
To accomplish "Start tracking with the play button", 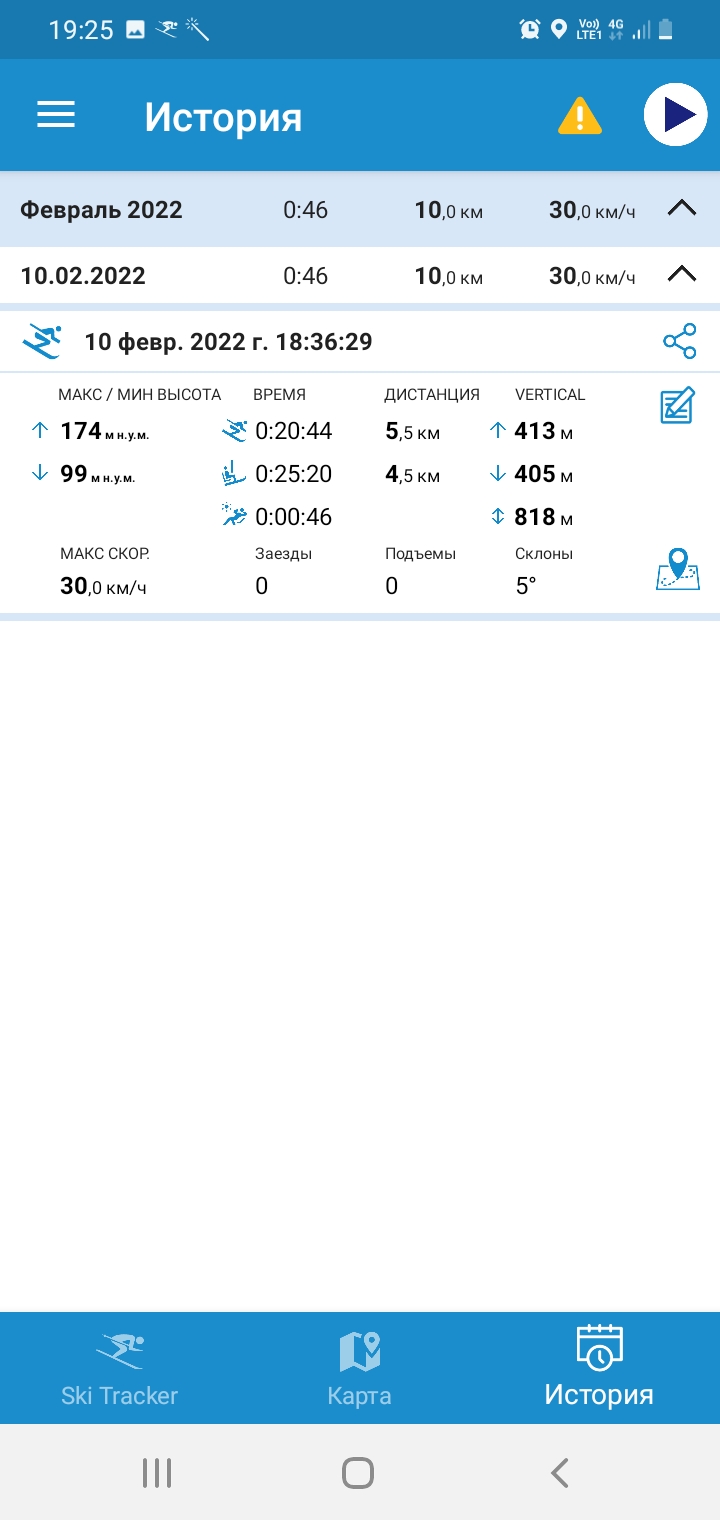I will tap(675, 115).
